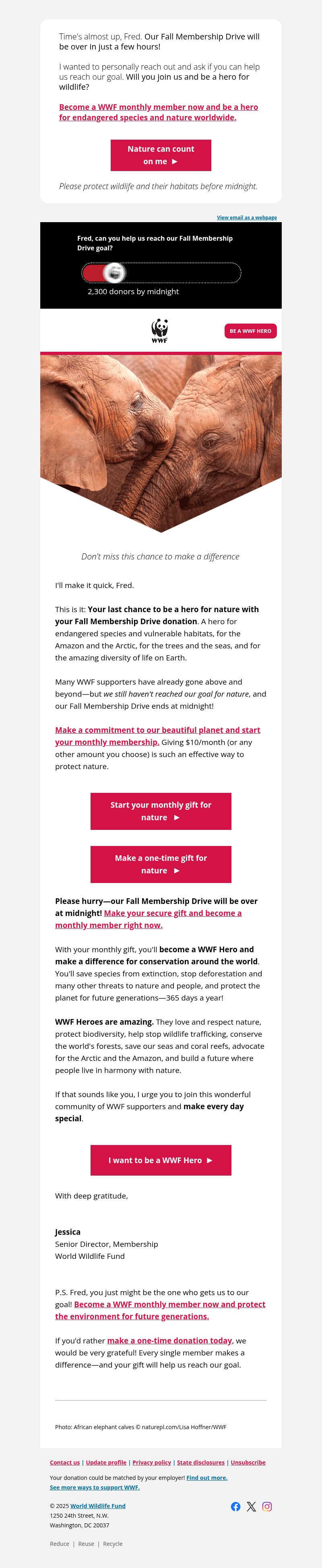The width and height of the screenshot is (322, 1568).
Task: Open 'make a one-time donation today' link
Action: coord(169,1340)
